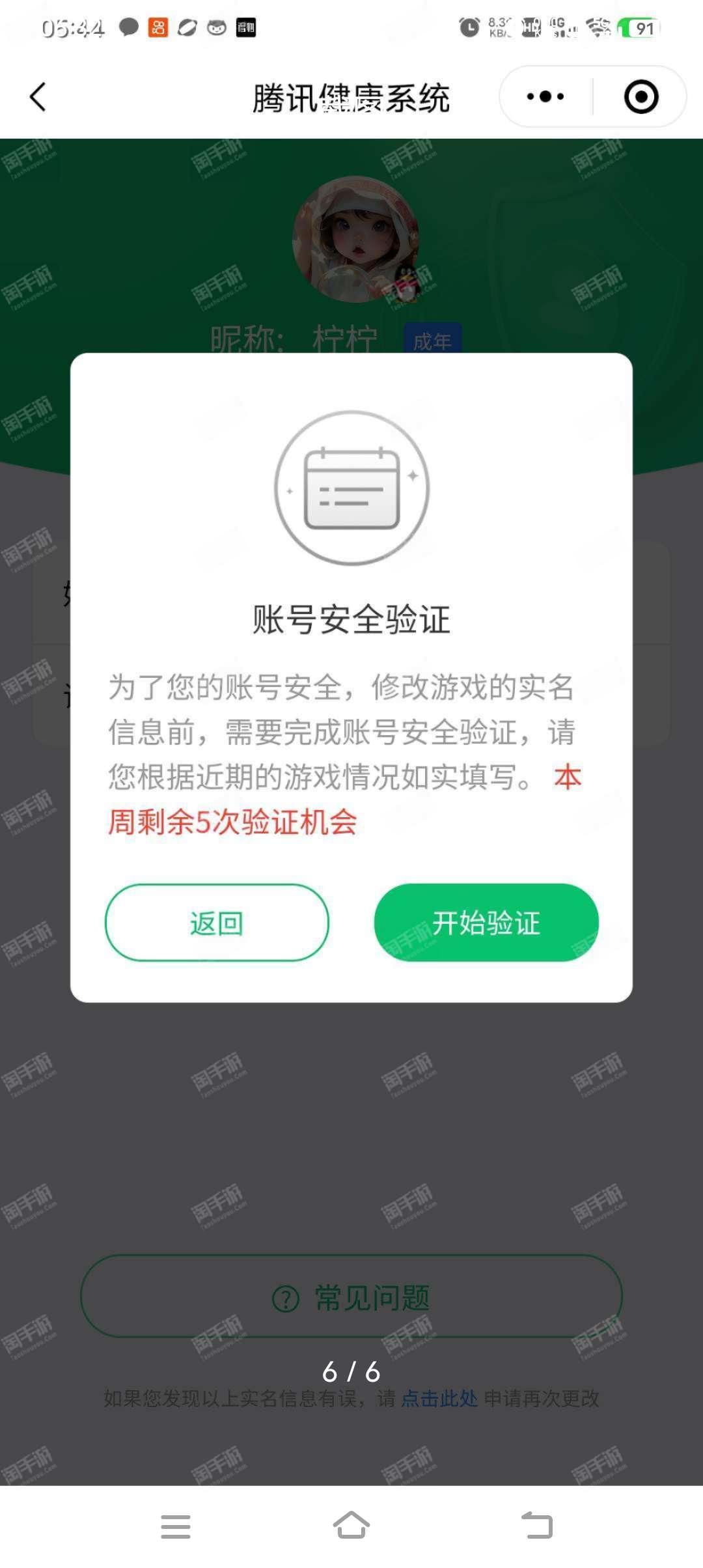
Task: Go back using the top-left arrow
Action: pyautogui.click(x=38, y=97)
